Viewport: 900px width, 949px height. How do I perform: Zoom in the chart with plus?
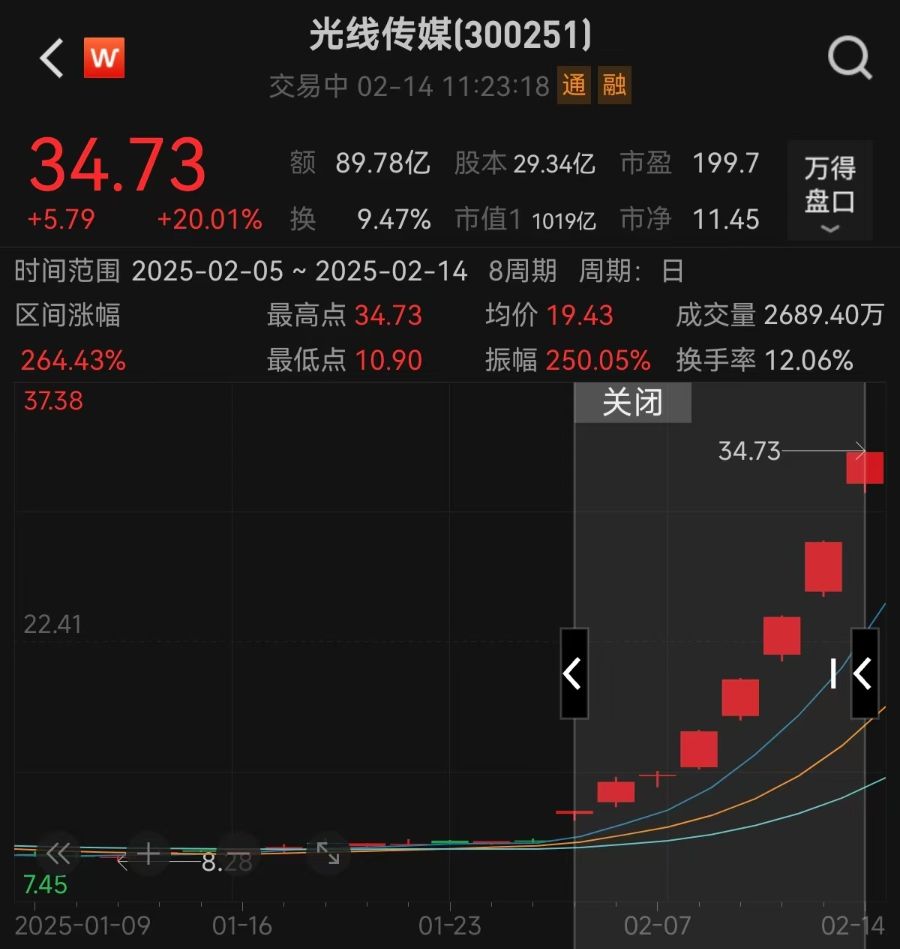(149, 853)
